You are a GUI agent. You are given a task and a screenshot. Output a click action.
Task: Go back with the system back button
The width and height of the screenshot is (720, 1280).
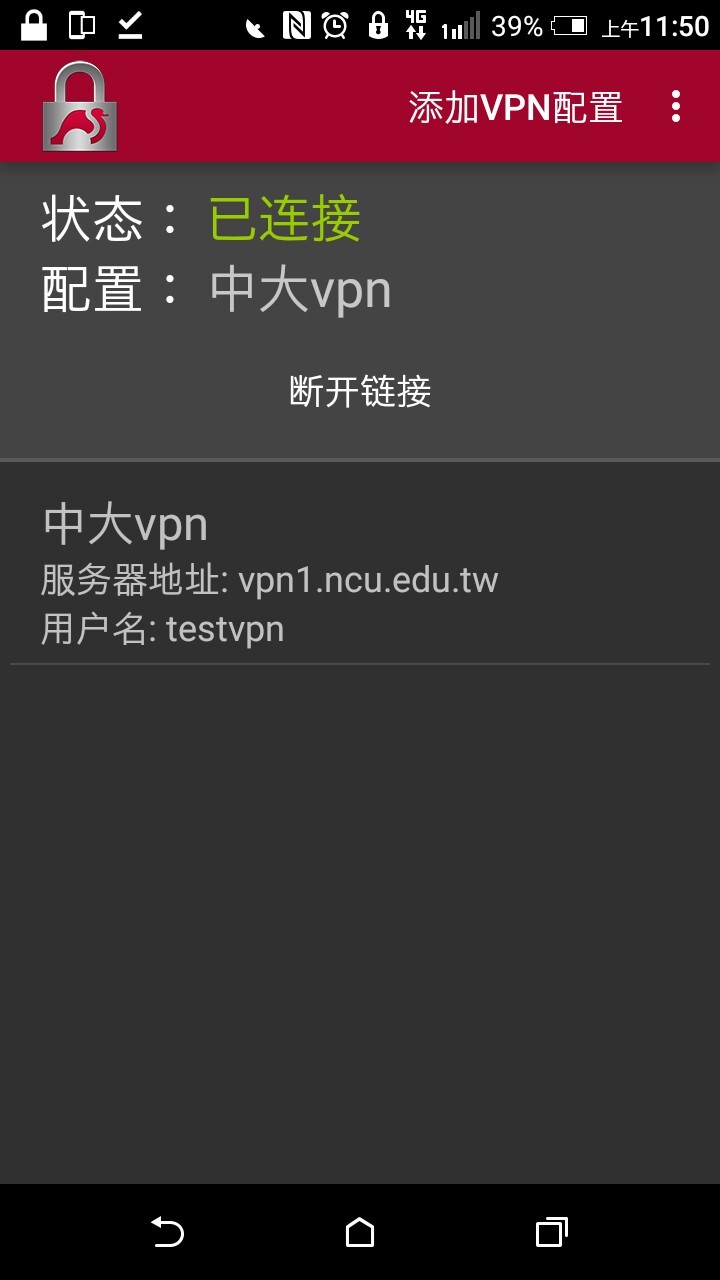click(167, 1232)
